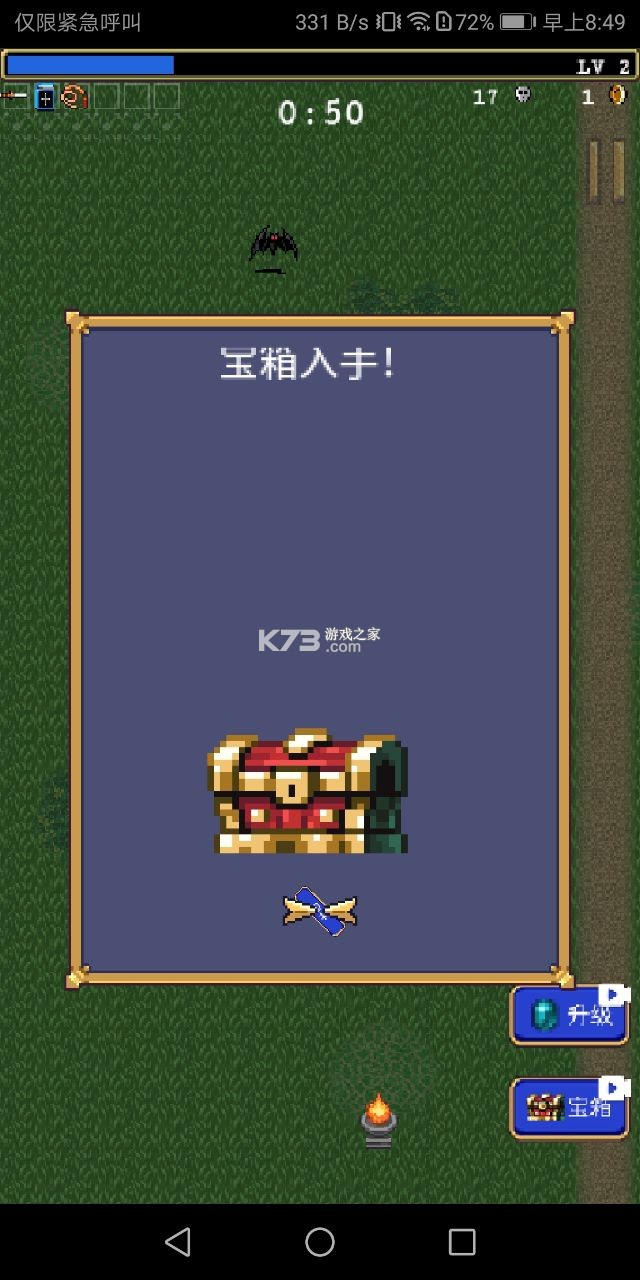This screenshot has height=1280, width=640.
Task: Tap the 宝箱 ad chest button
Action: pos(570,1107)
